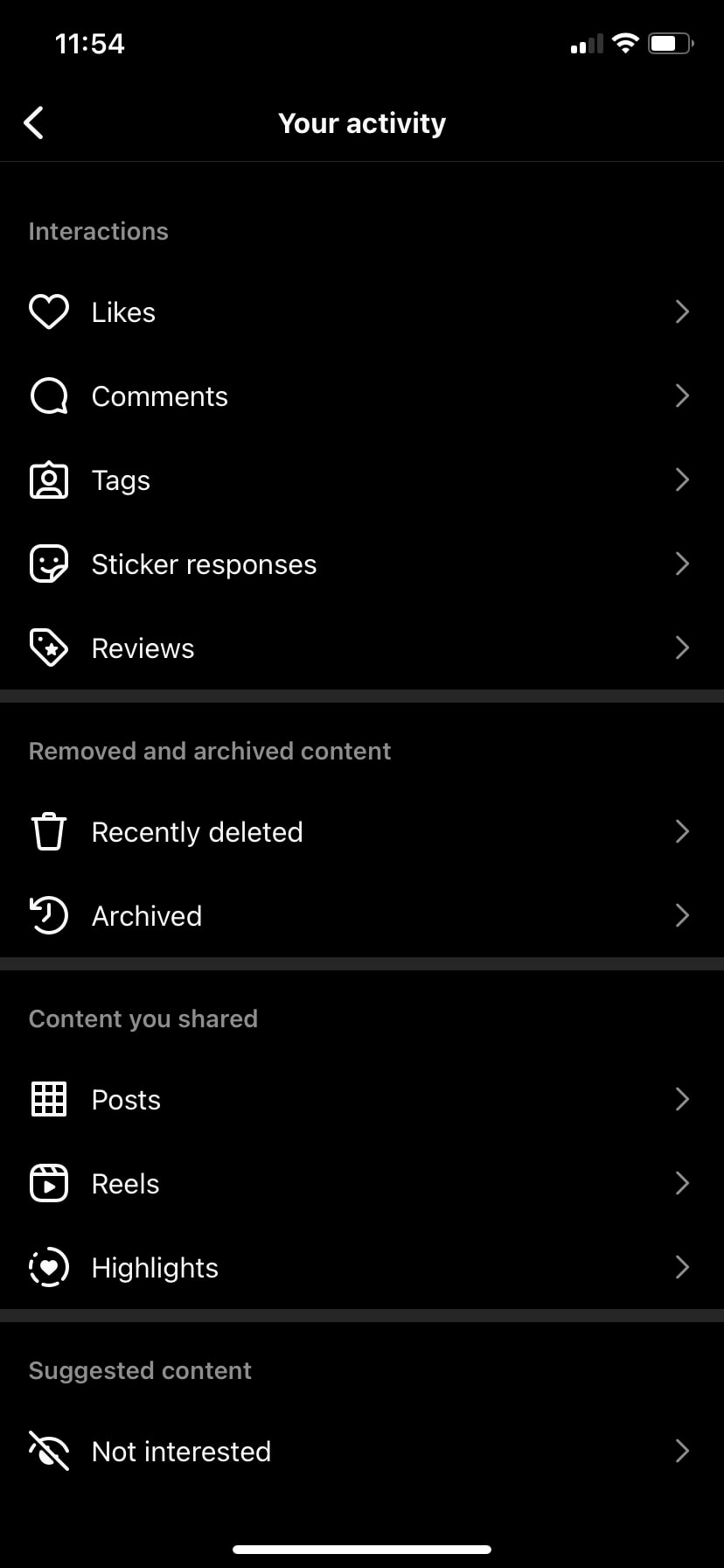Image resolution: width=724 pixels, height=1568 pixels.
Task: Click the speech bubble Comments icon
Action: (x=49, y=395)
